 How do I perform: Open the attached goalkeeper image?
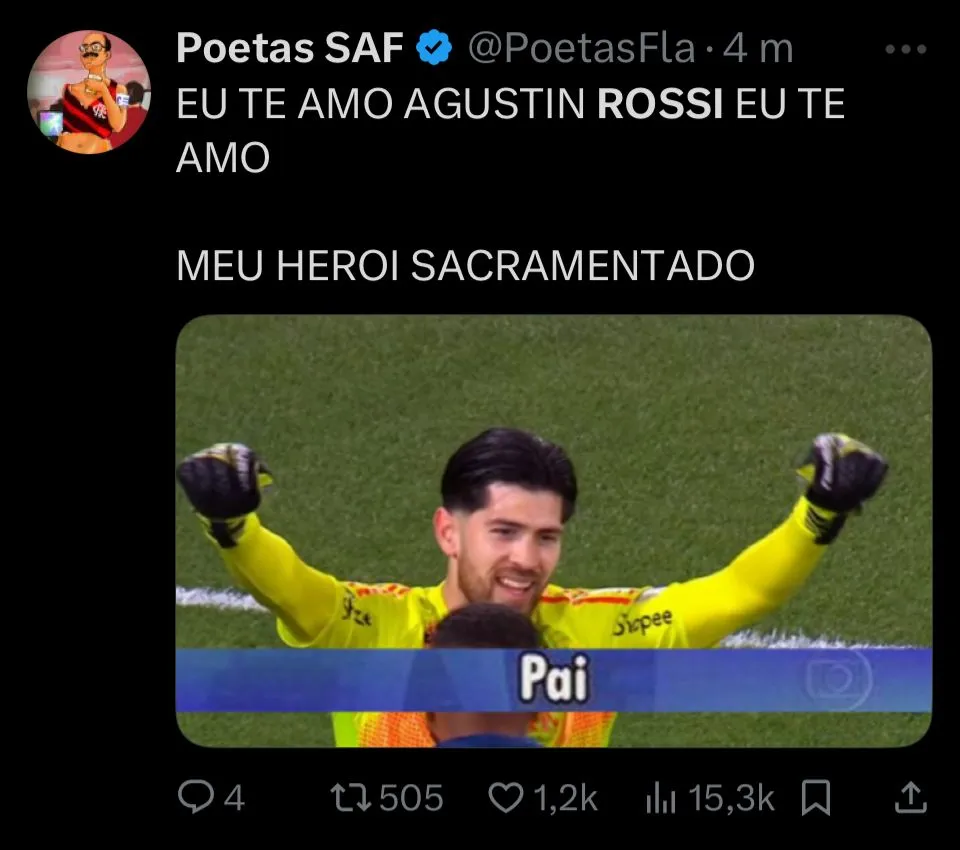pos(553,530)
